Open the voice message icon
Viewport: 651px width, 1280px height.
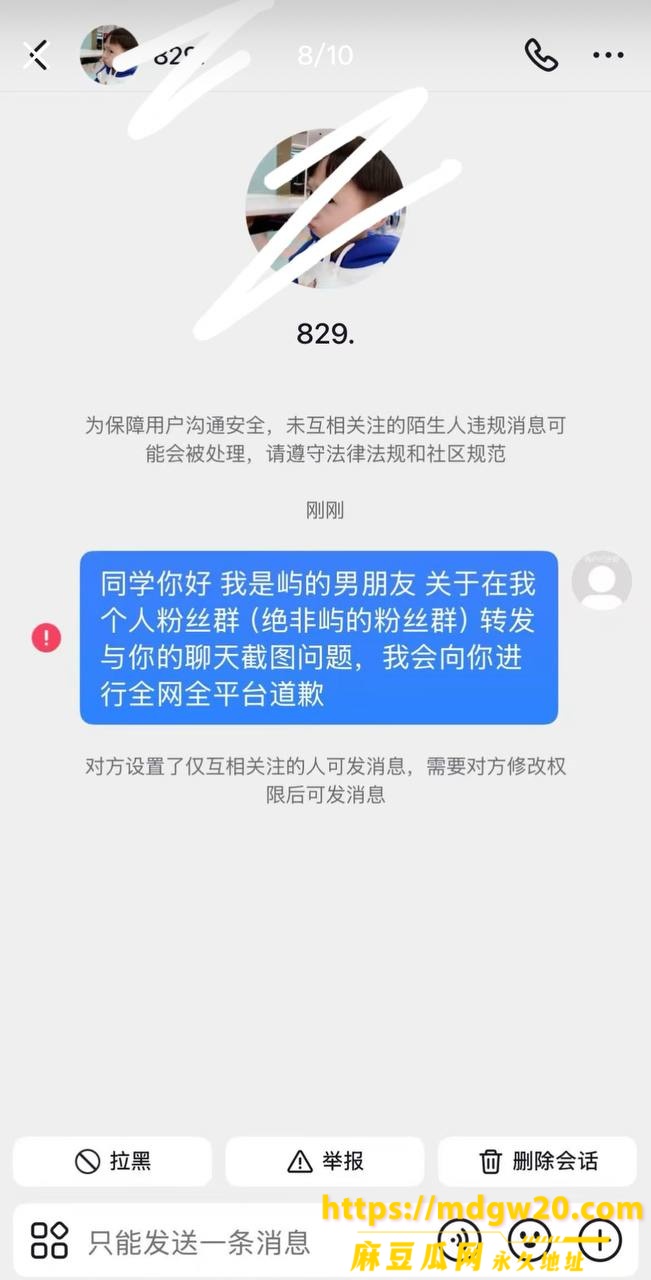459,1240
